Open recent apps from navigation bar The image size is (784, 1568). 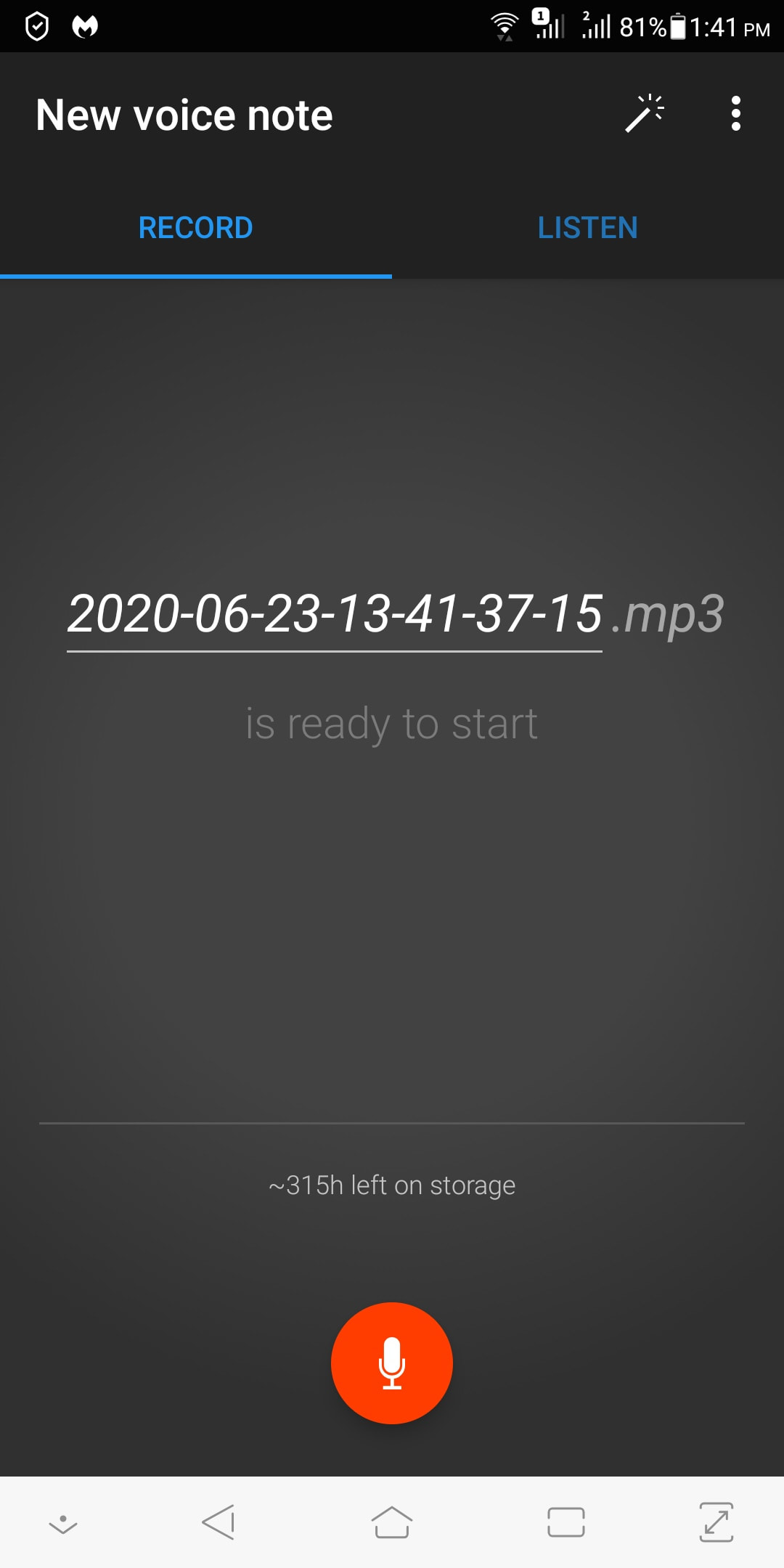pos(565,1522)
